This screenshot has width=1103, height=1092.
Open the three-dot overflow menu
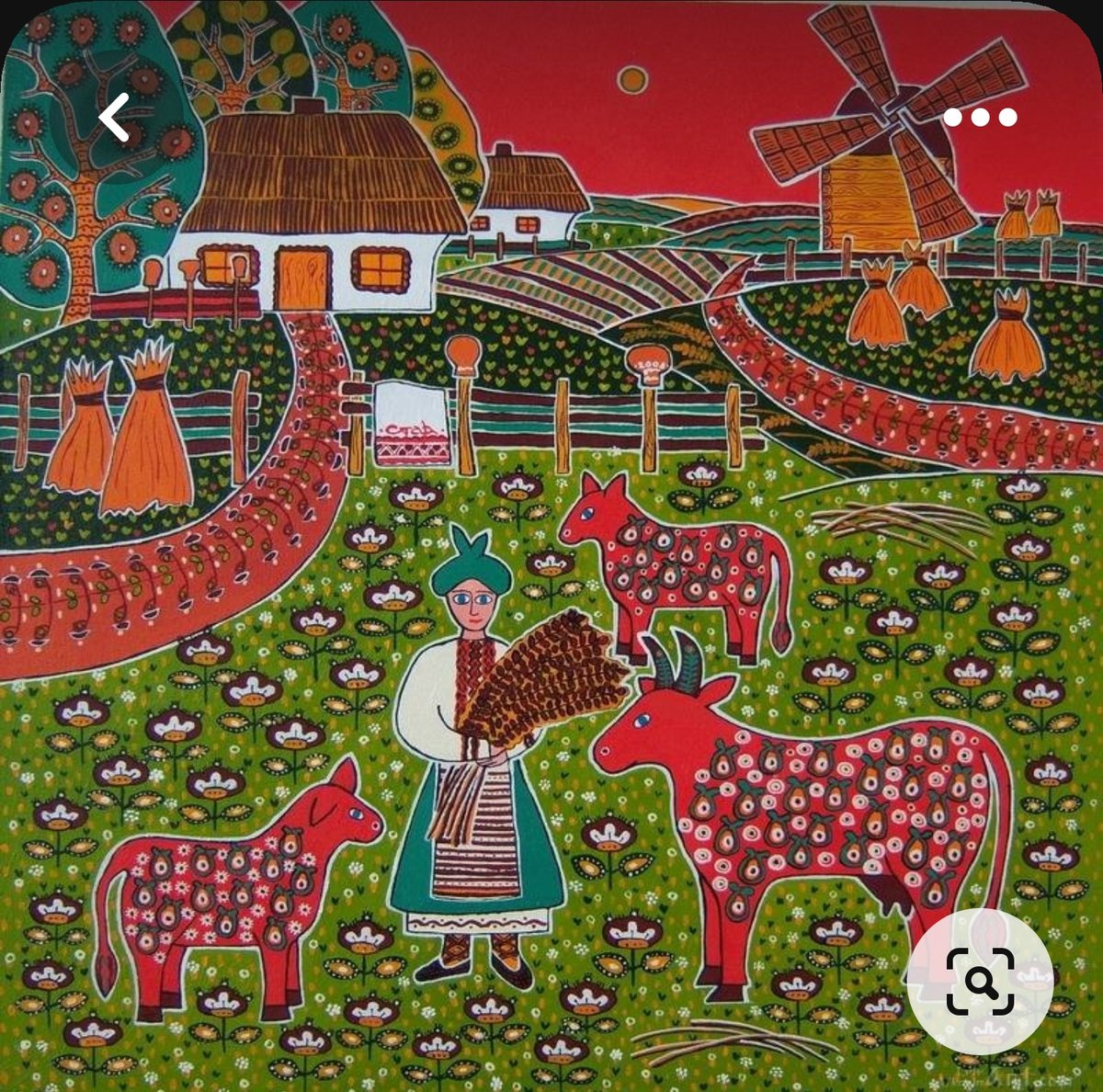coord(980,118)
